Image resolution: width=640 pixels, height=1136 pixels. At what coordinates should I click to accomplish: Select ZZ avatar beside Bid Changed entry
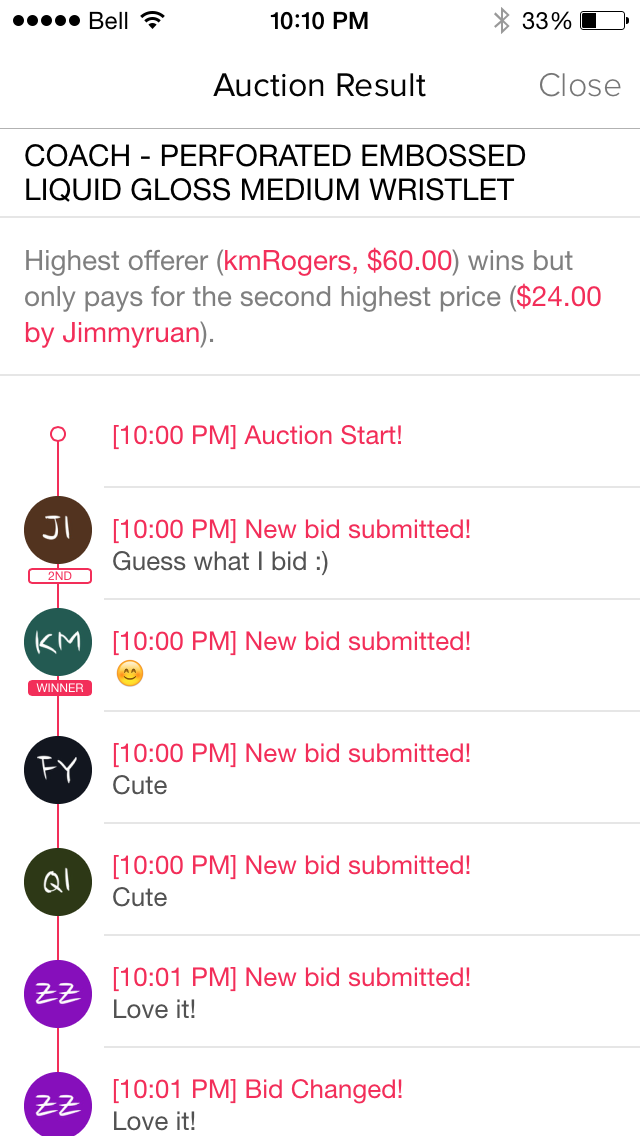(x=58, y=1103)
